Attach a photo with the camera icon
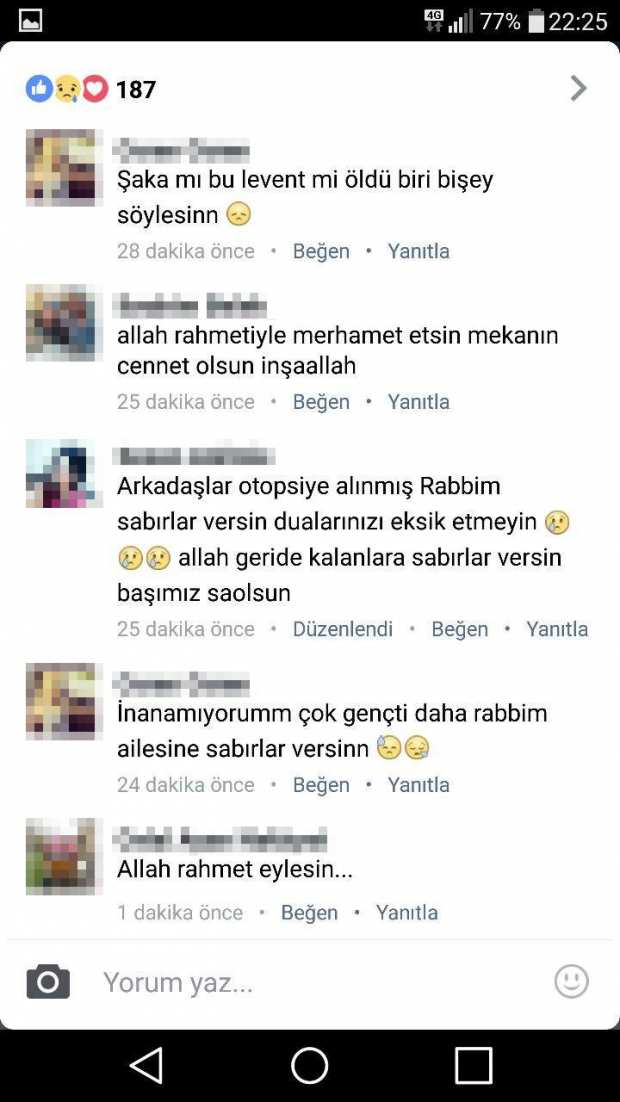Image resolution: width=620 pixels, height=1102 pixels. 48,982
